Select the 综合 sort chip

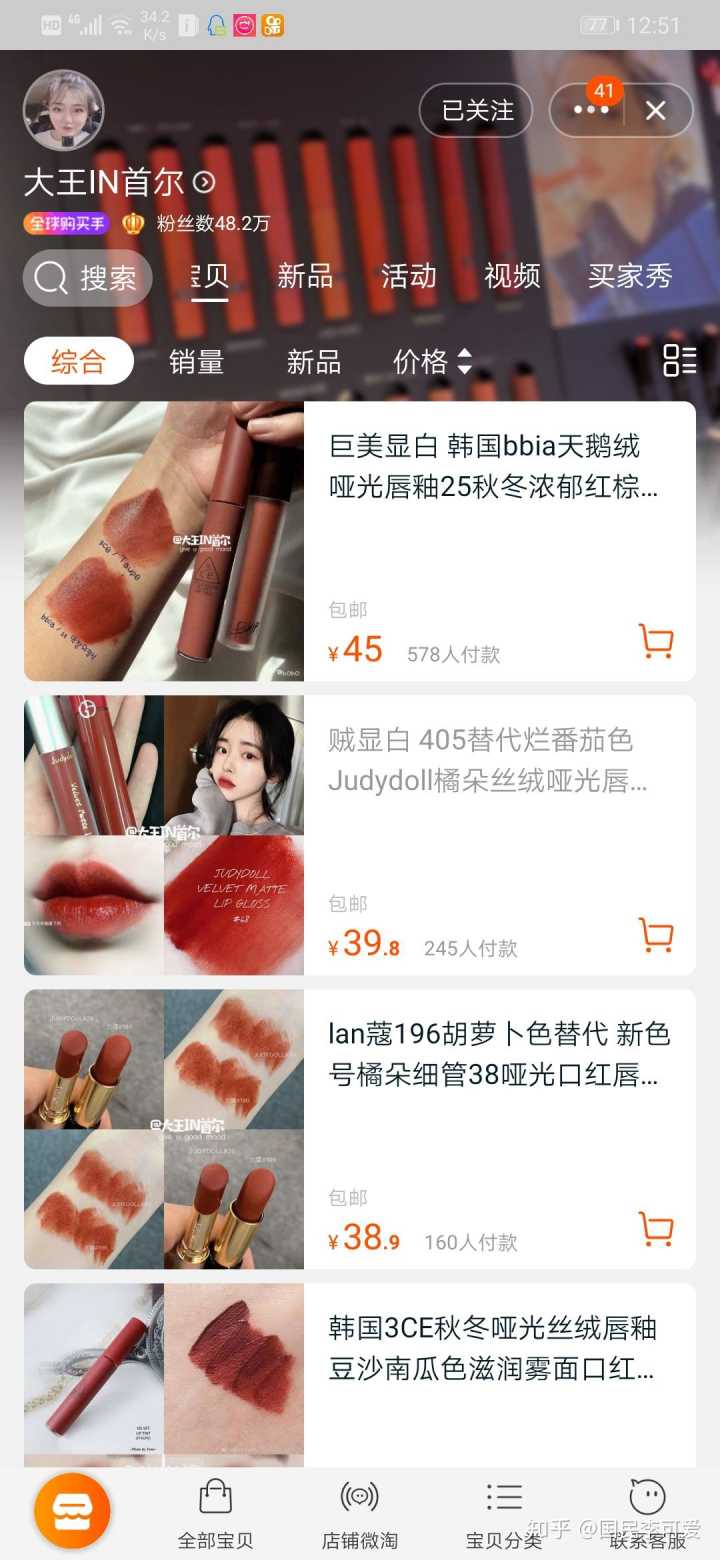[78, 362]
